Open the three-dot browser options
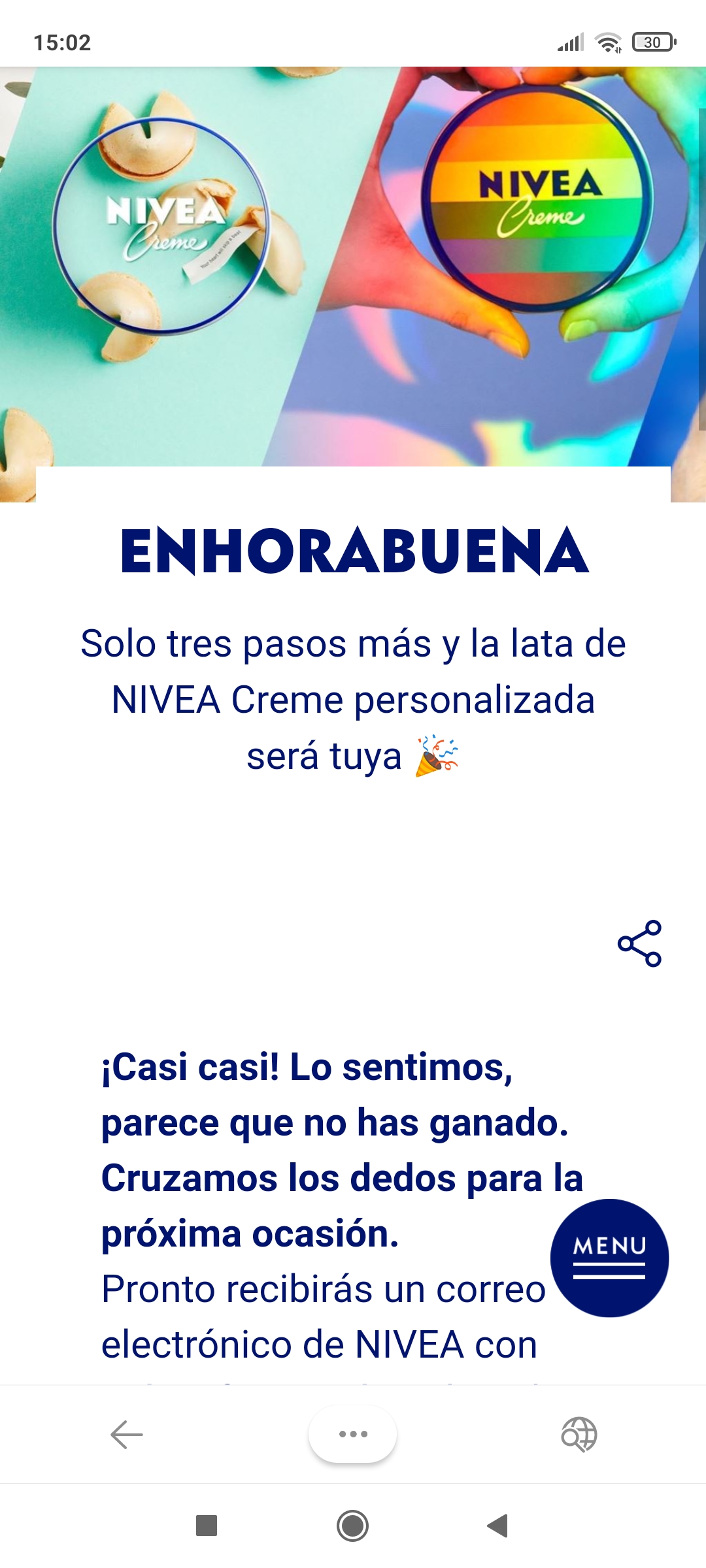Screen dimensions: 706x1568 [353, 1434]
